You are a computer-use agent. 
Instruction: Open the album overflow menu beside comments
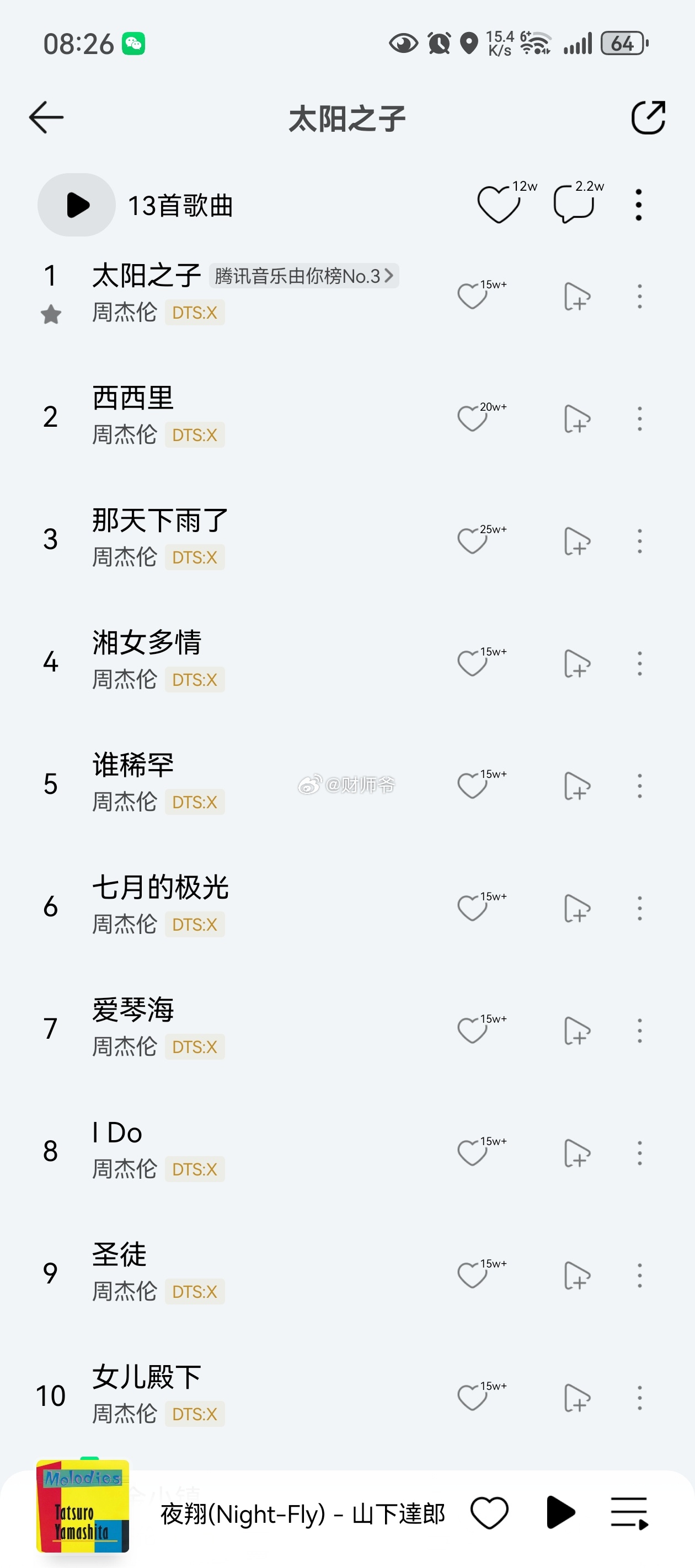tap(638, 205)
